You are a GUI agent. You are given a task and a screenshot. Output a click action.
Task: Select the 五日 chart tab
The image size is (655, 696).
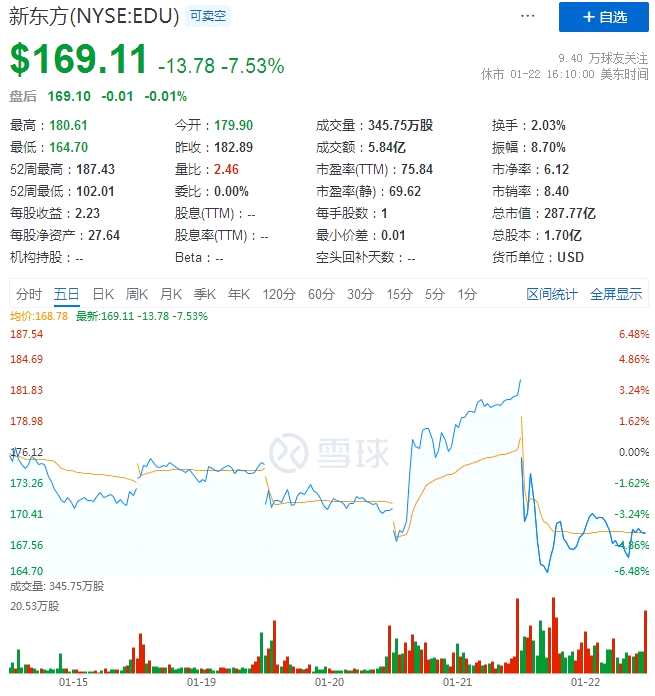[67, 294]
